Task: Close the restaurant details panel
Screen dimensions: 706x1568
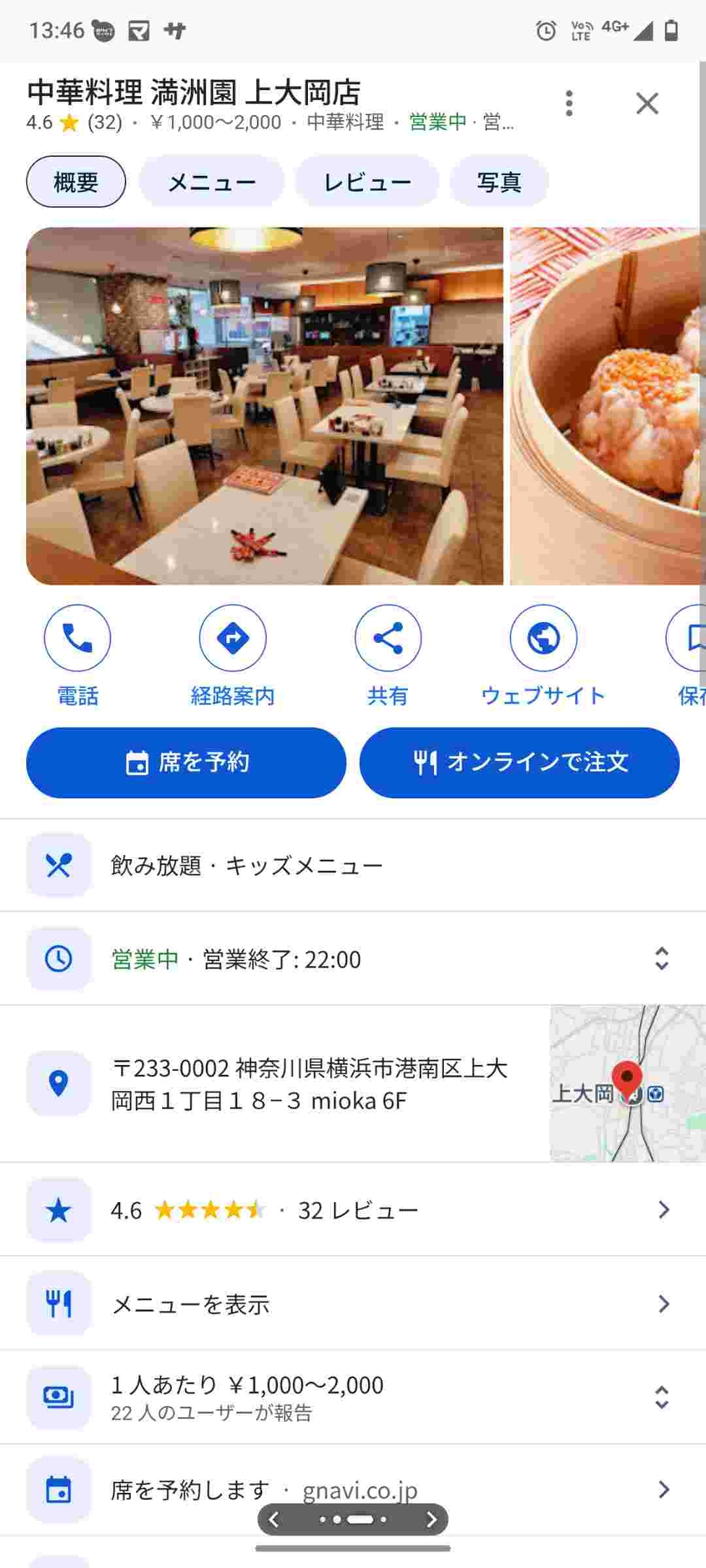Action: click(x=647, y=103)
